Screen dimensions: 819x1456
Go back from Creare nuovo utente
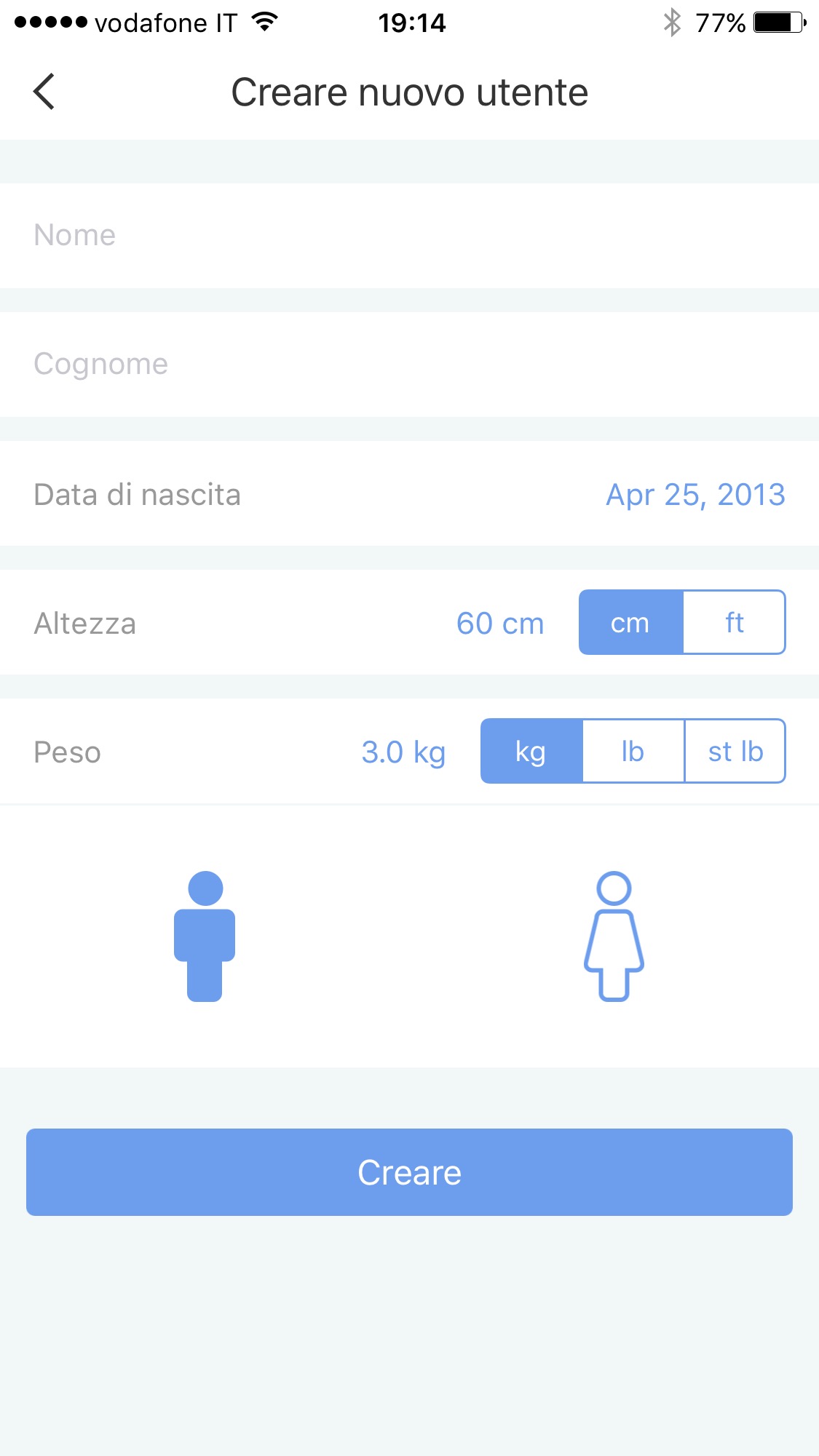44,92
